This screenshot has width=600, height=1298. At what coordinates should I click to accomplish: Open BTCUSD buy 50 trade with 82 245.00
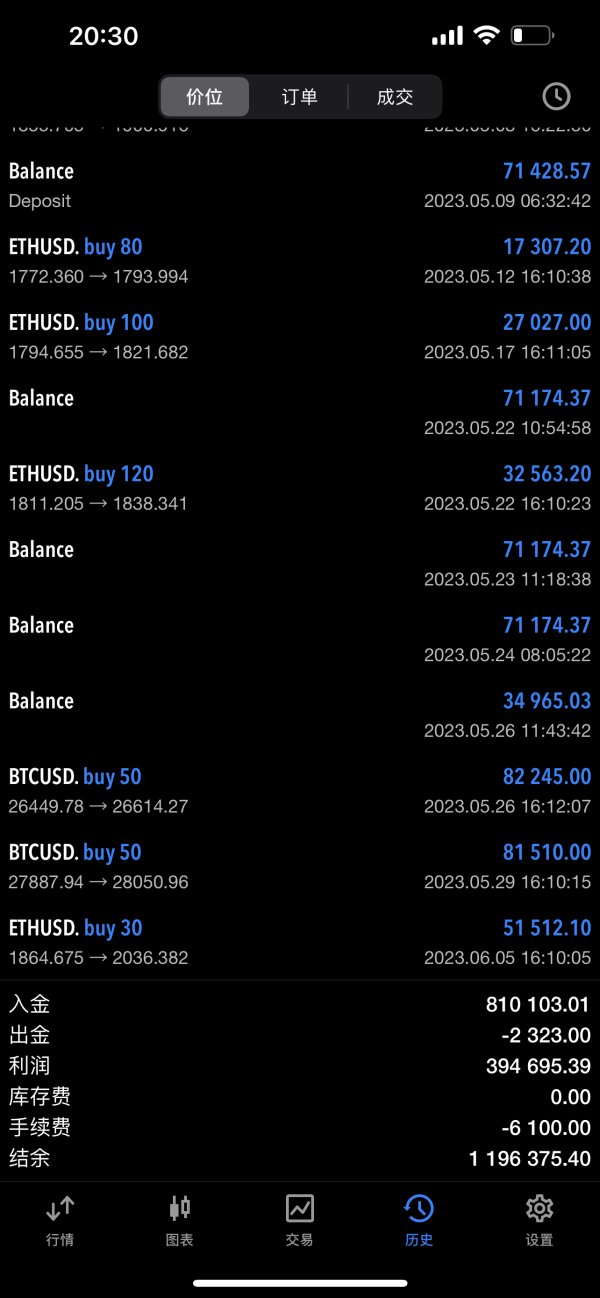300,790
